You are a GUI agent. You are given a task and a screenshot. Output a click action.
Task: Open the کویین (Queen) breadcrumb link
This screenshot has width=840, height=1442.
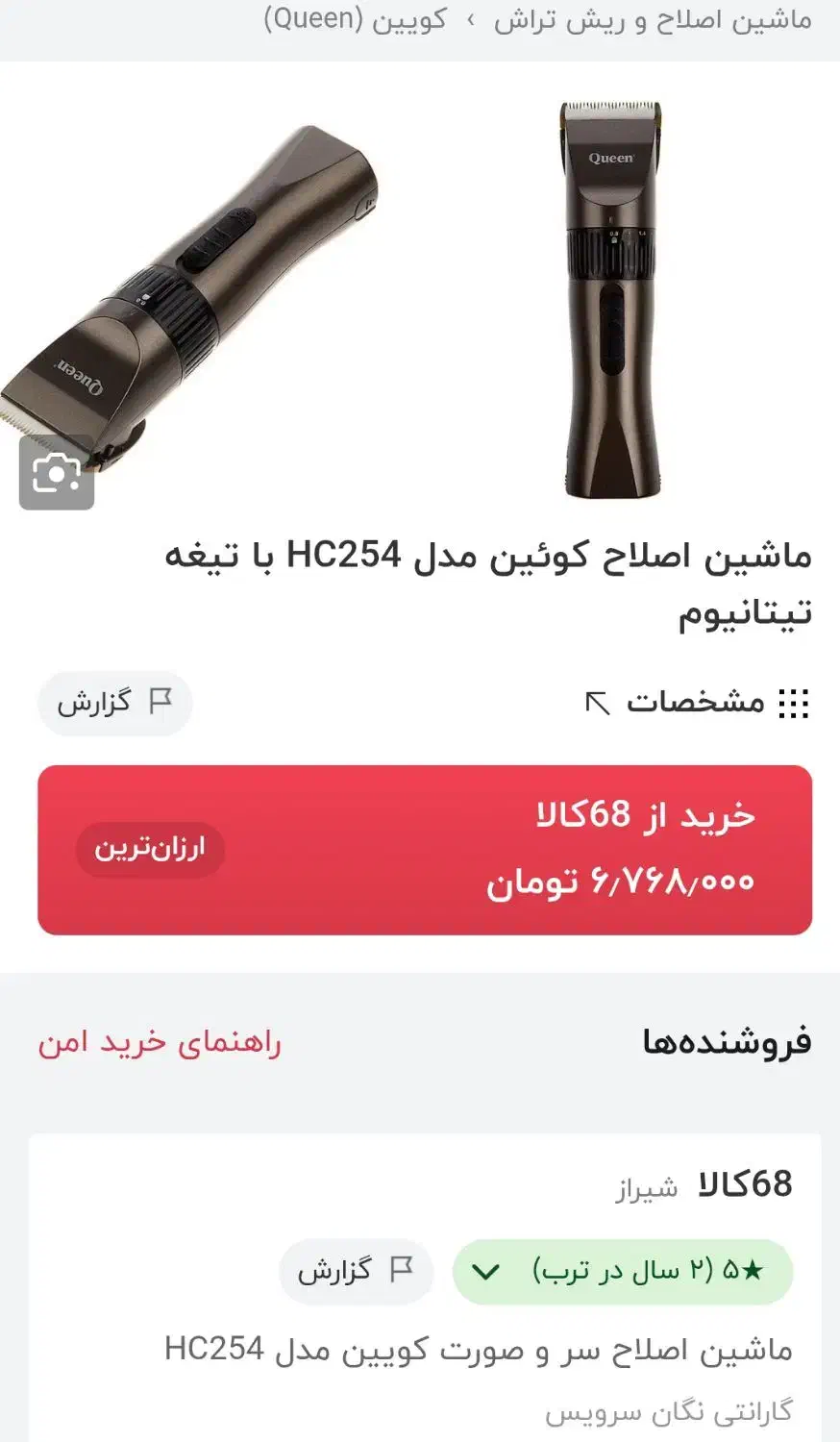(356, 21)
